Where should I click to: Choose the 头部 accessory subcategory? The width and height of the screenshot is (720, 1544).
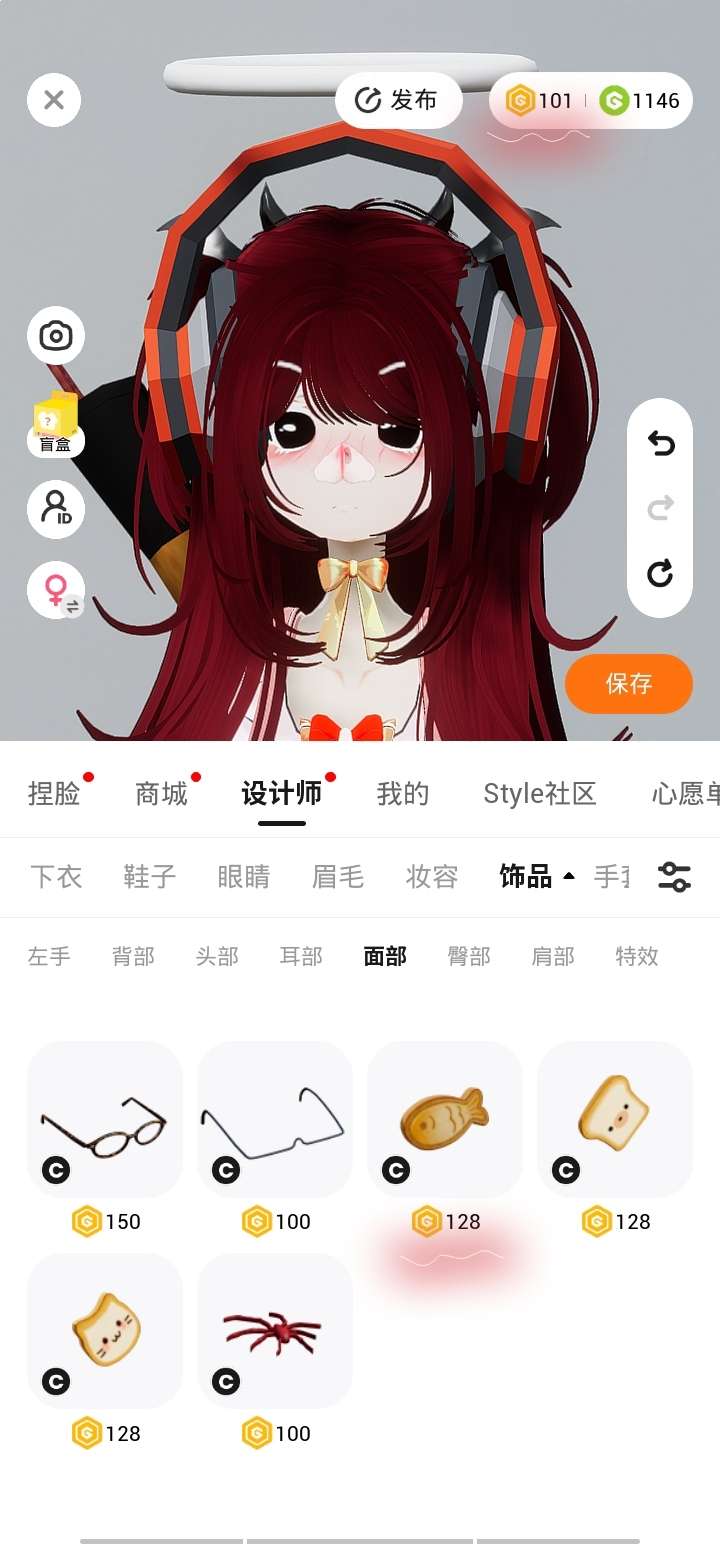tap(217, 957)
